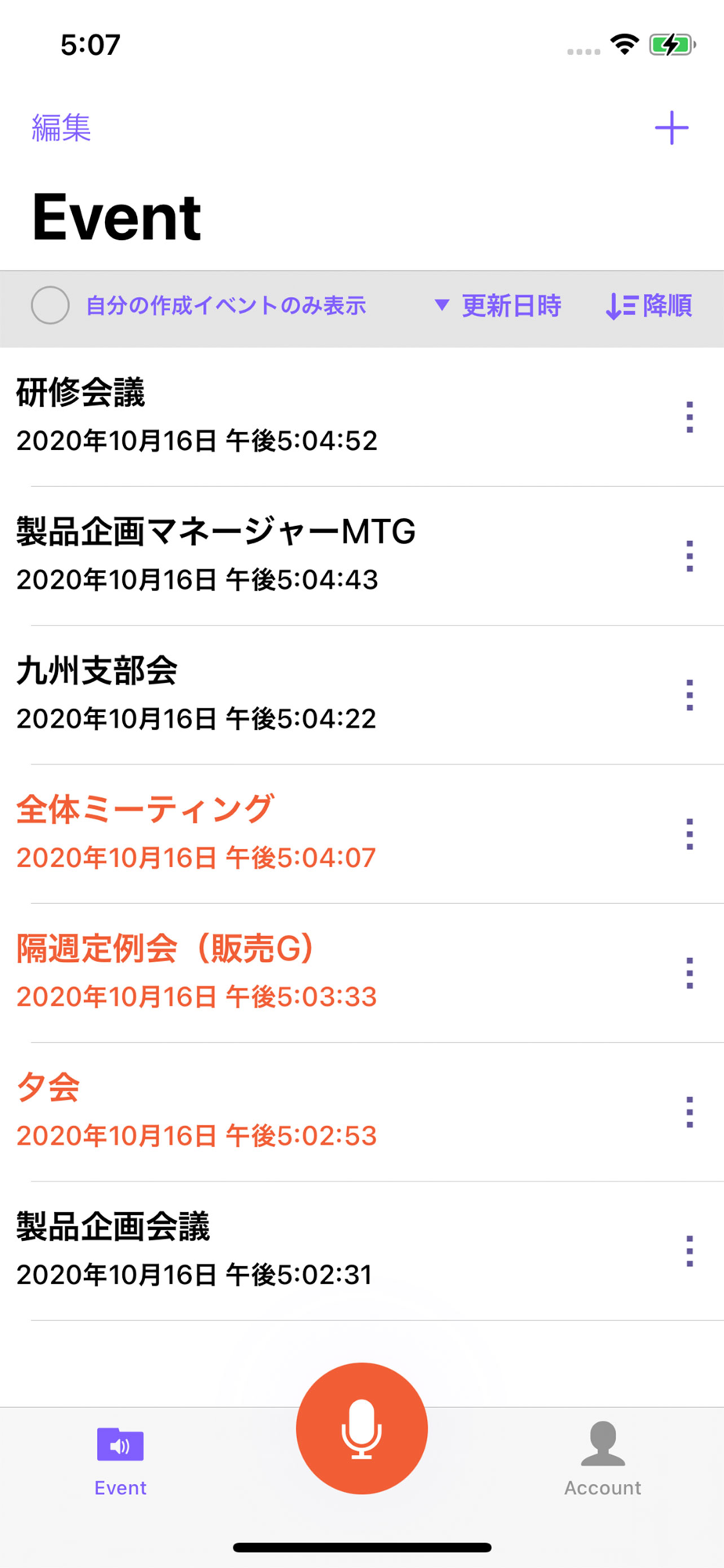Open the 隔週定例会（販売G）event

click(x=196, y=971)
